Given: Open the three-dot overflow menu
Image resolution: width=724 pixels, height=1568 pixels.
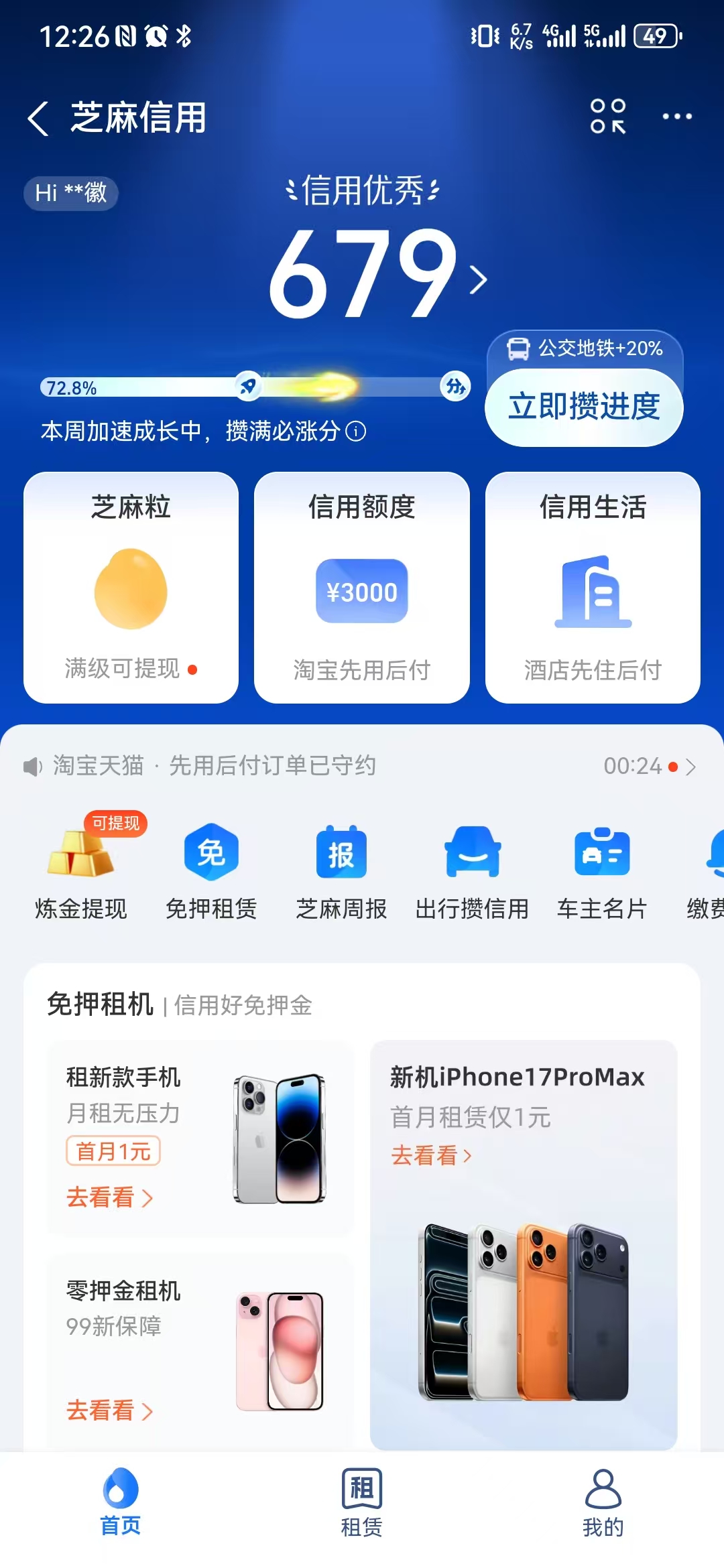Looking at the screenshot, I should tap(676, 117).
